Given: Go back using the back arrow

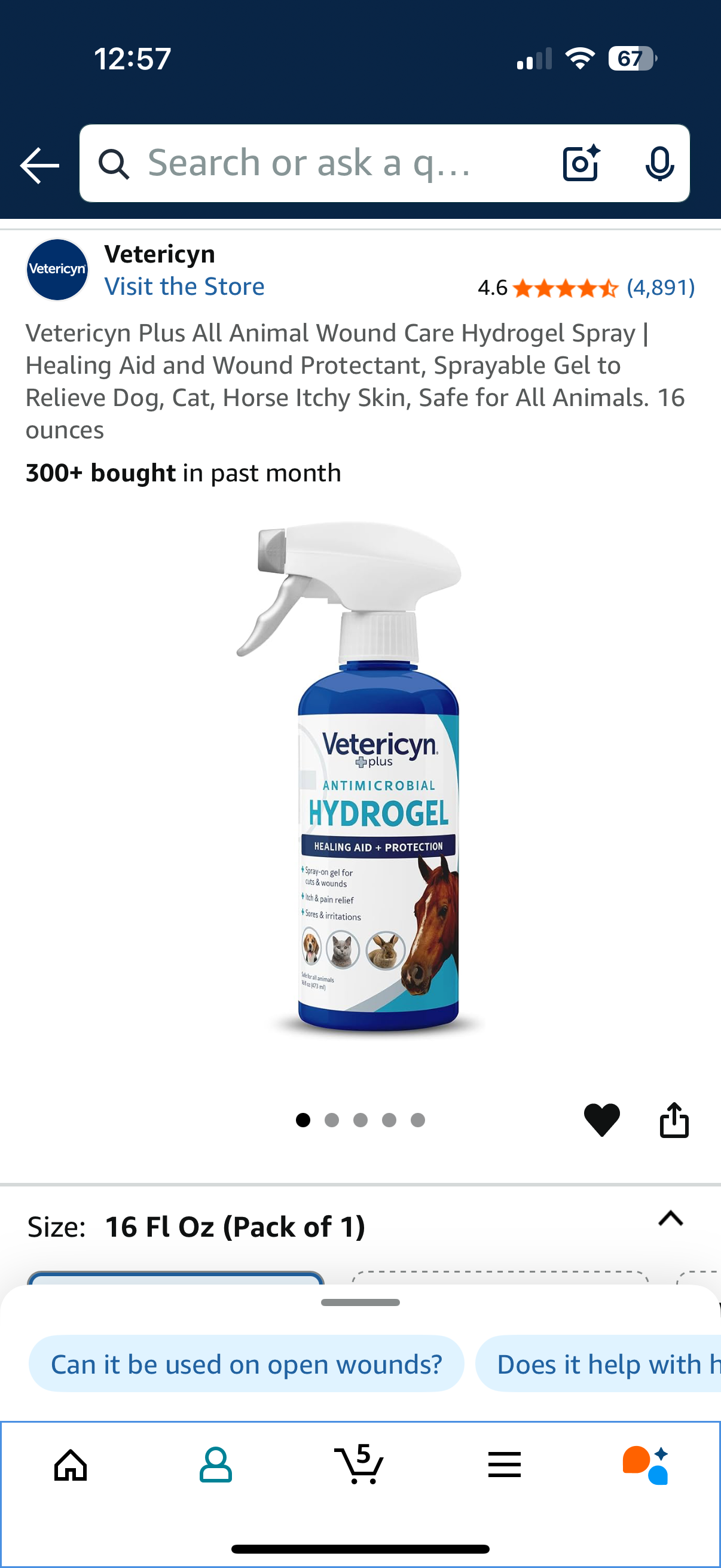Looking at the screenshot, I should pyautogui.click(x=39, y=164).
